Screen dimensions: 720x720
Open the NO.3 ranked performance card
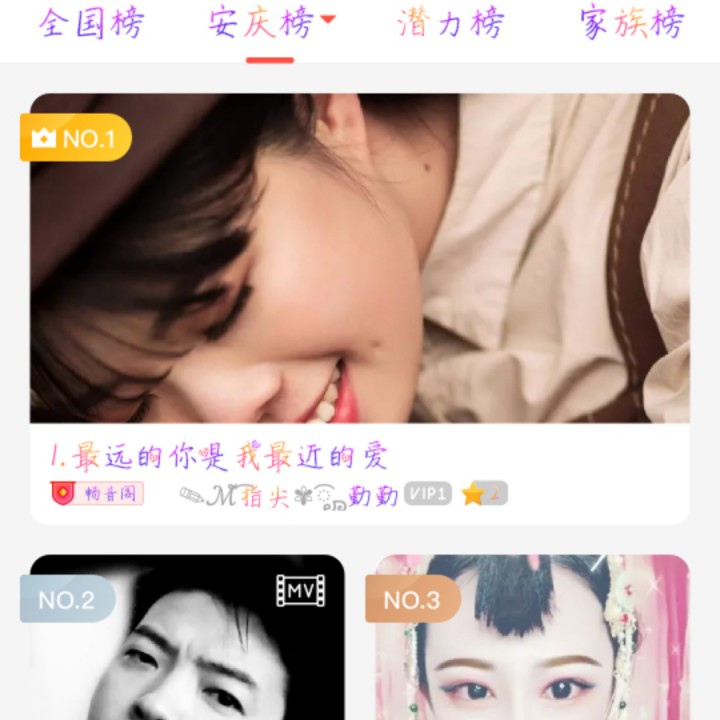click(x=532, y=640)
